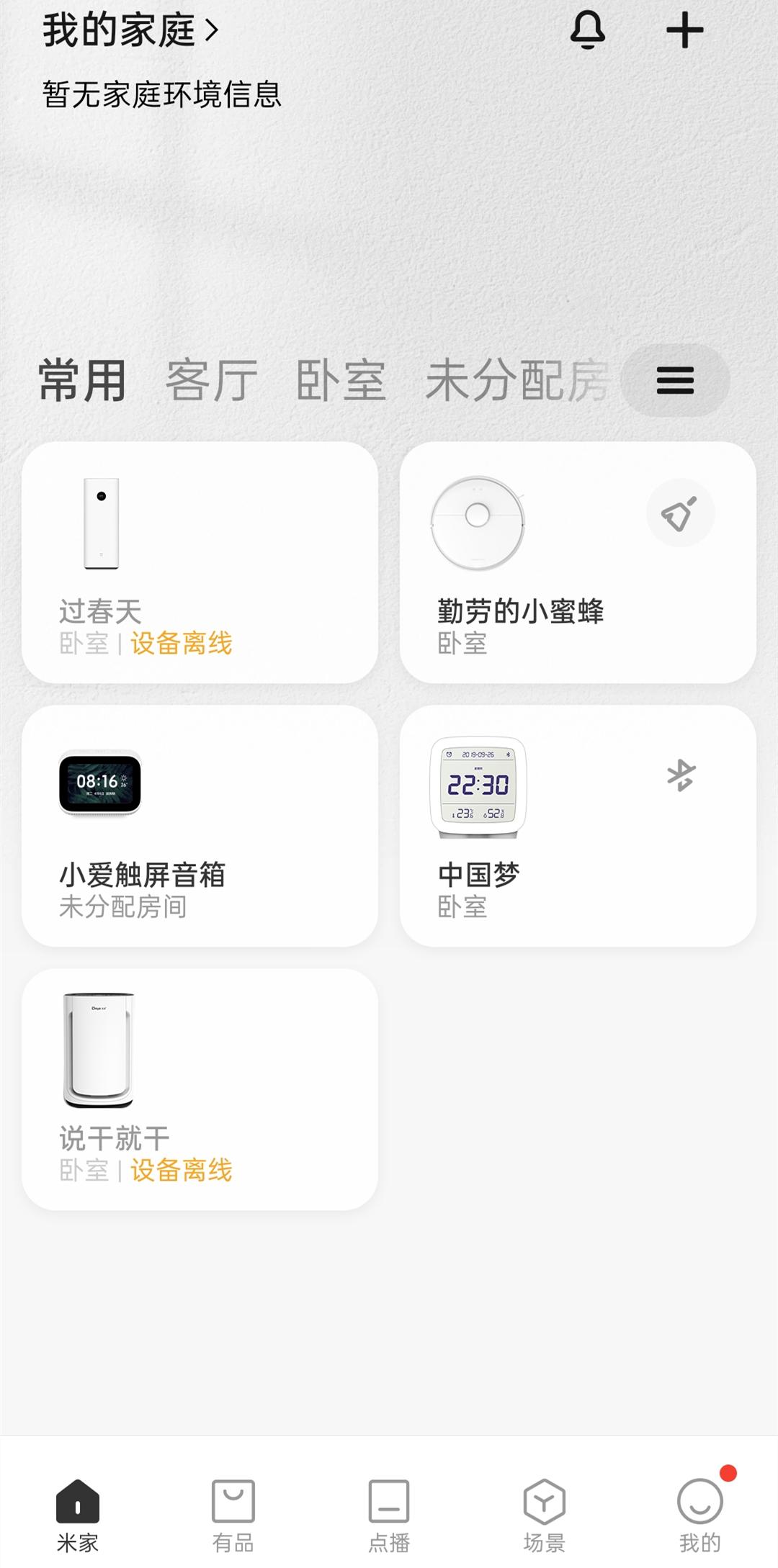Screen dimensions: 778x1568
Task: Switch to the 客厅 room tab
Action: [x=211, y=381]
